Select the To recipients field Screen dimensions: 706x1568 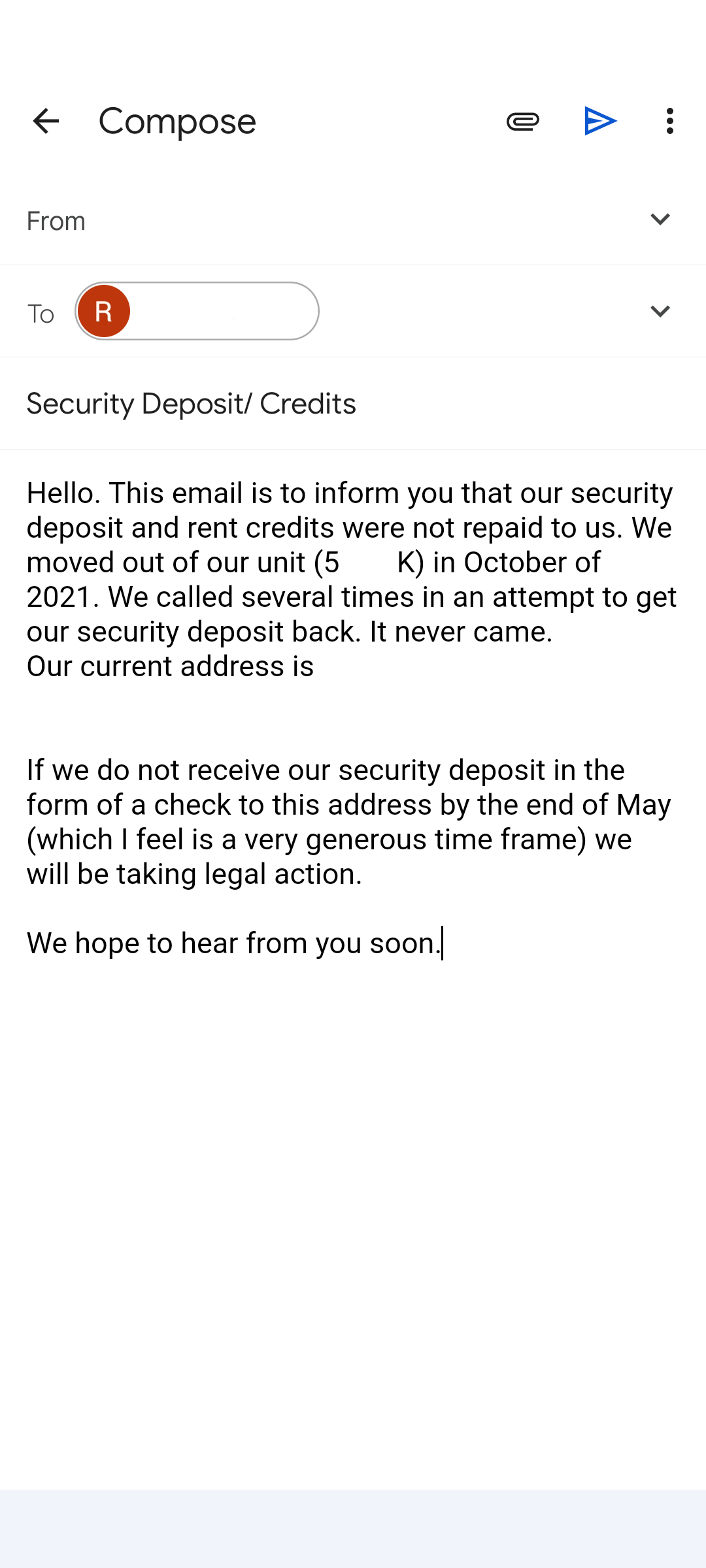pos(392,311)
